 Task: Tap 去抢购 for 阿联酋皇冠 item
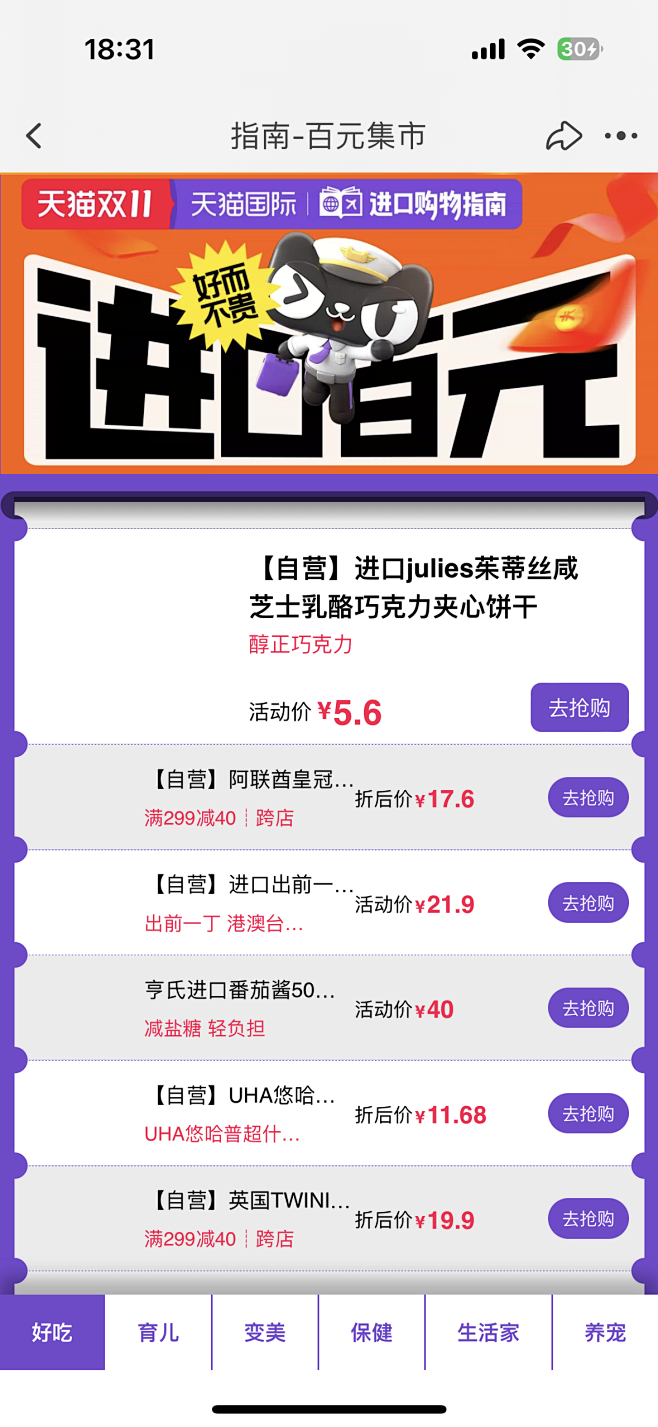pyautogui.click(x=588, y=798)
